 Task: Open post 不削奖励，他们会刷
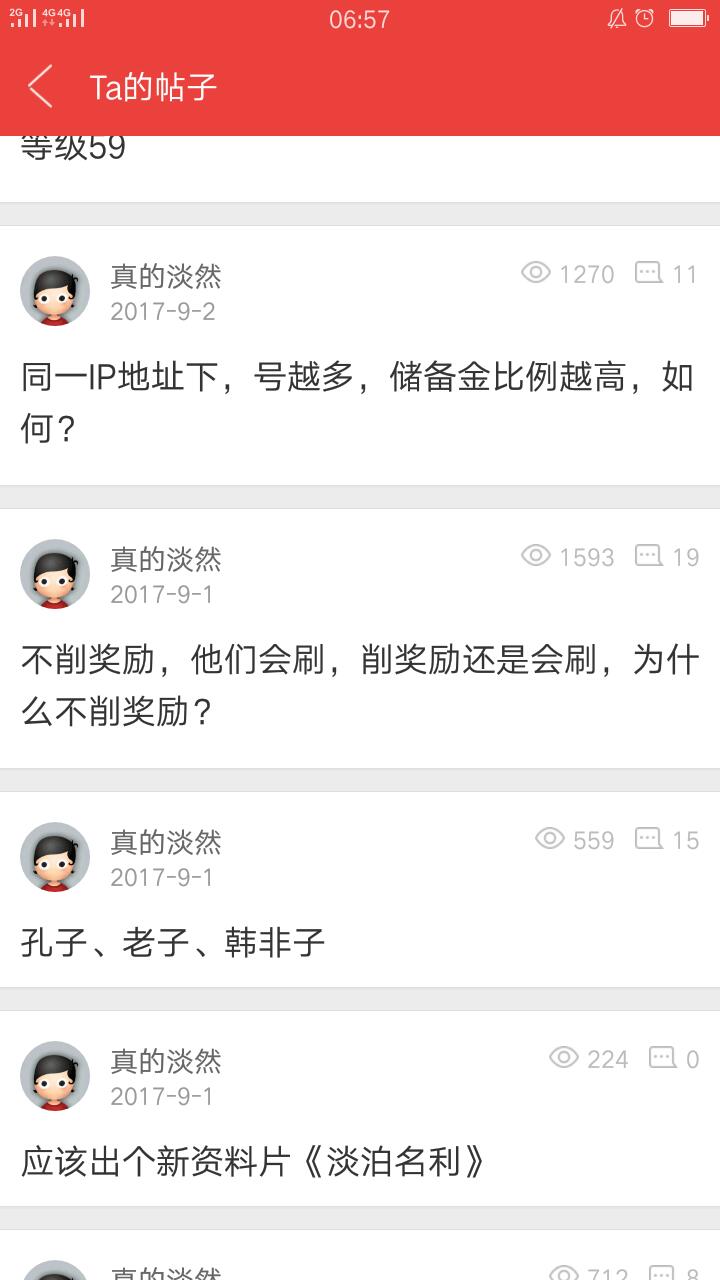click(359, 686)
